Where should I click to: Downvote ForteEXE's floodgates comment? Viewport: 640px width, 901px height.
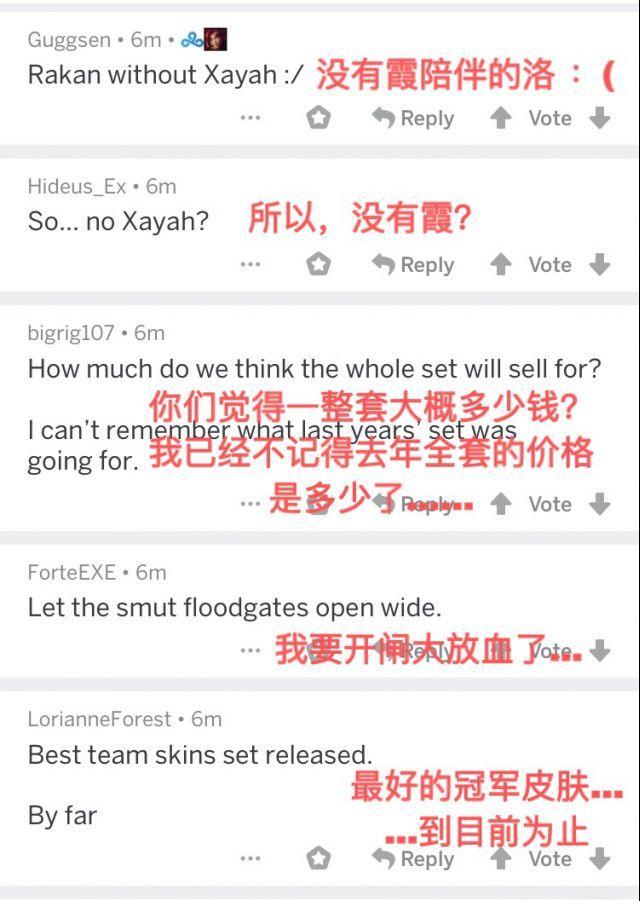600,651
